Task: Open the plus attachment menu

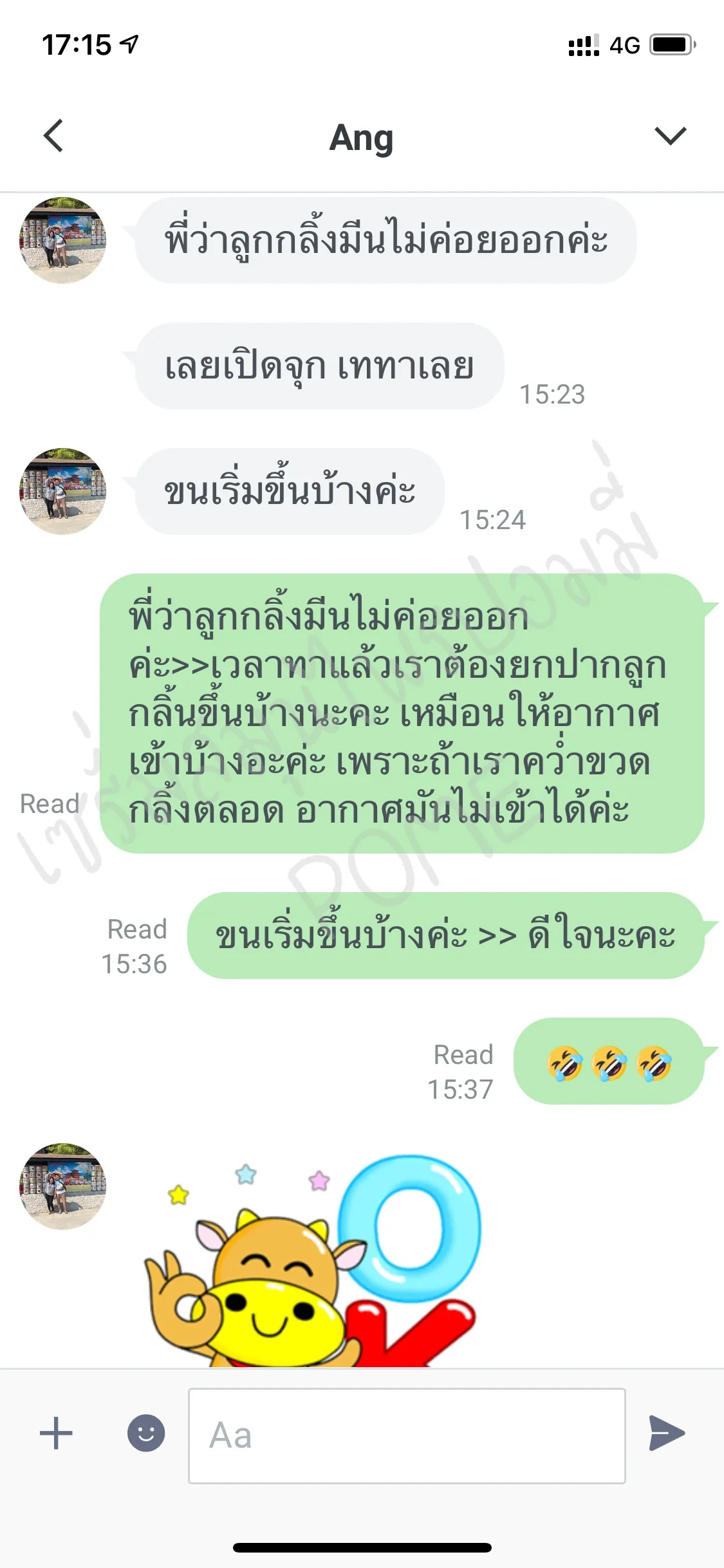Action: click(56, 1433)
